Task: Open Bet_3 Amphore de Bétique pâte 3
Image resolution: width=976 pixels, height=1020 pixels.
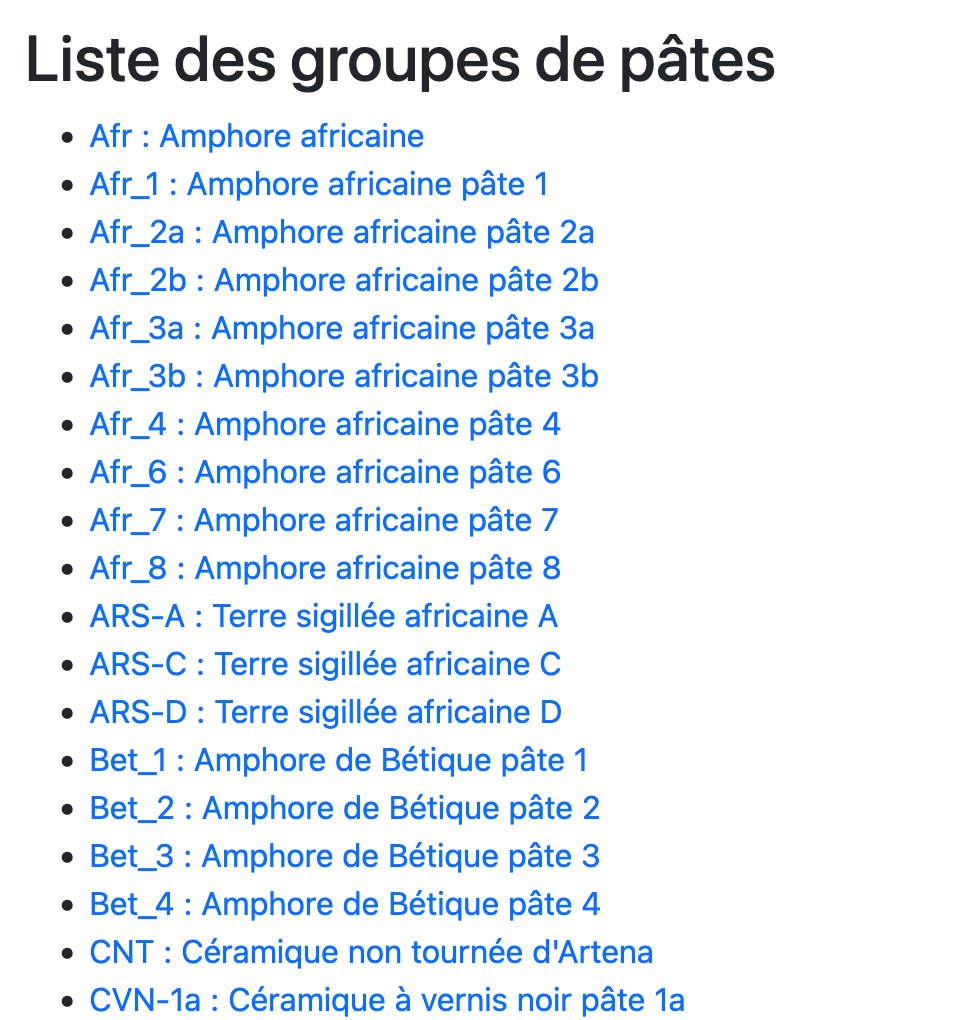Action: (x=345, y=856)
